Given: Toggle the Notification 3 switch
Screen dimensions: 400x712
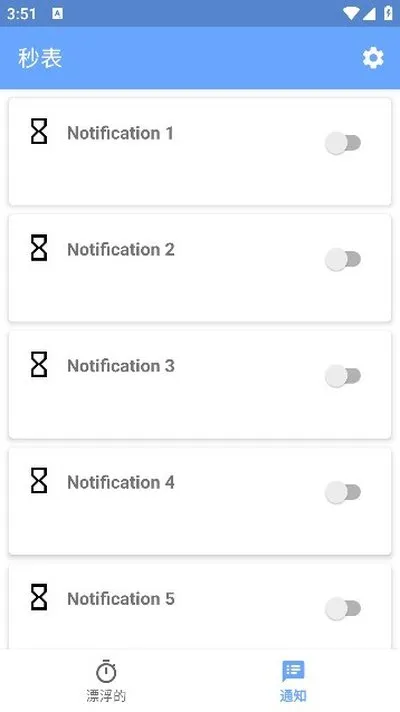Looking at the screenshot, I should (343, 376).
